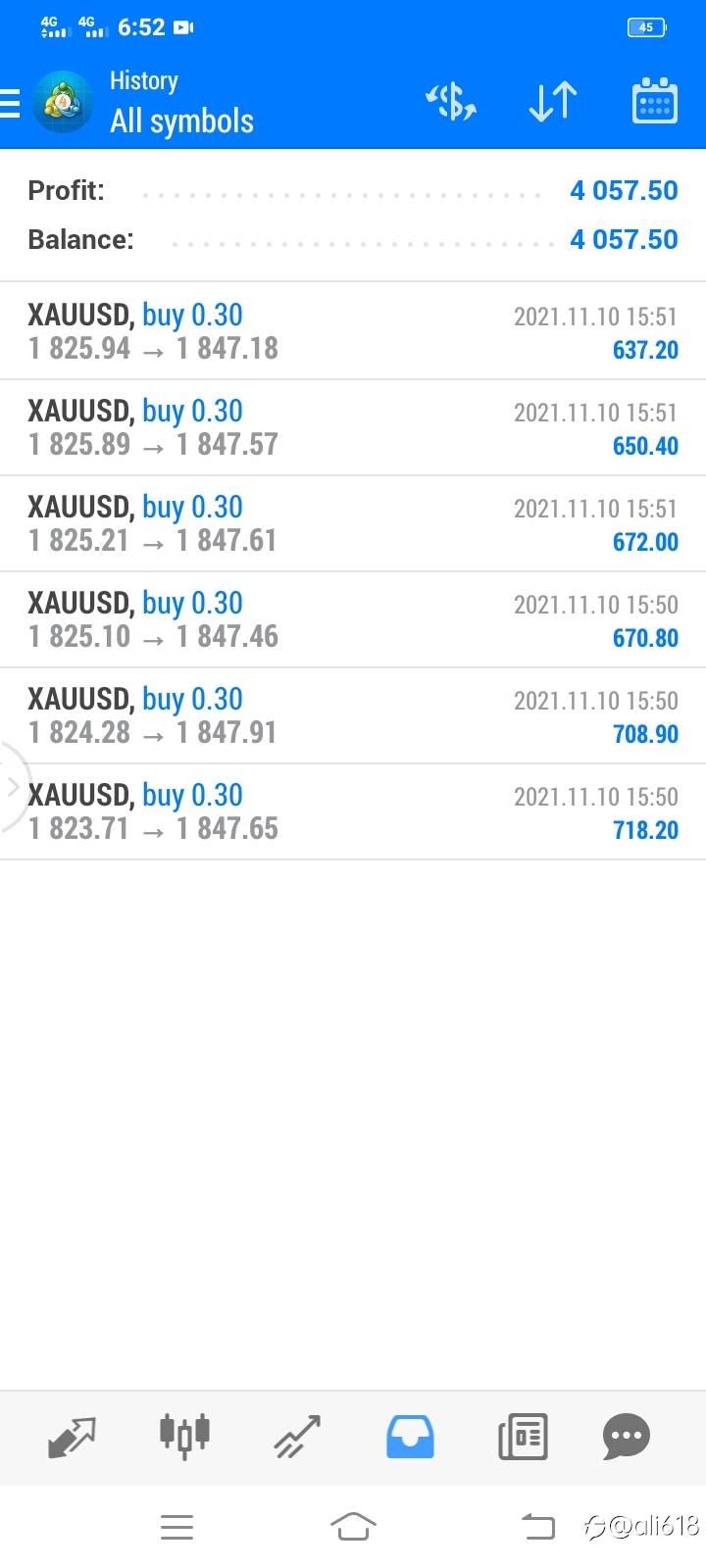Open the XAUUSD trade with profit 650.40

tap(353, 427)
